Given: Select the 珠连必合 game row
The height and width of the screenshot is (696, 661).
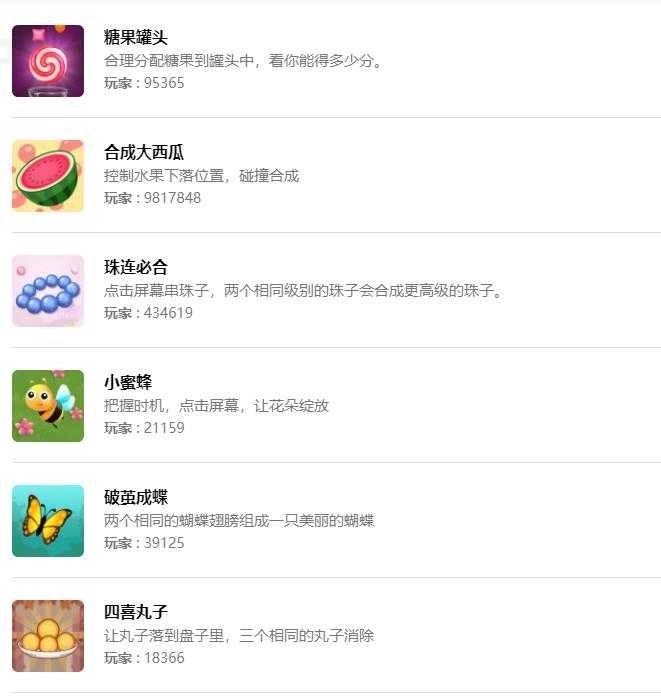Looking at the screenshot, I should coord(136,268).
